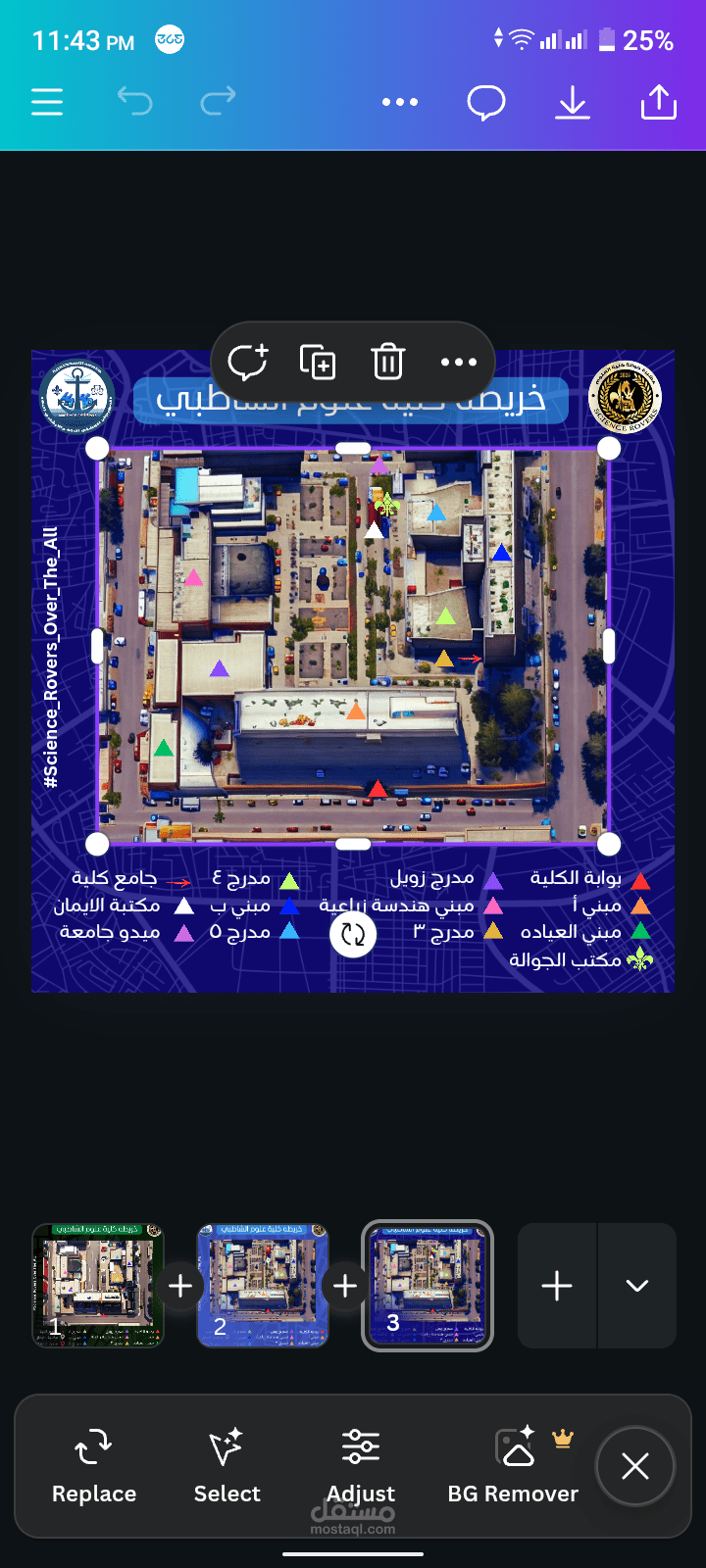Add a new page with the plus button
This screenshot has width=706, height=1568.
(557, 1286)
